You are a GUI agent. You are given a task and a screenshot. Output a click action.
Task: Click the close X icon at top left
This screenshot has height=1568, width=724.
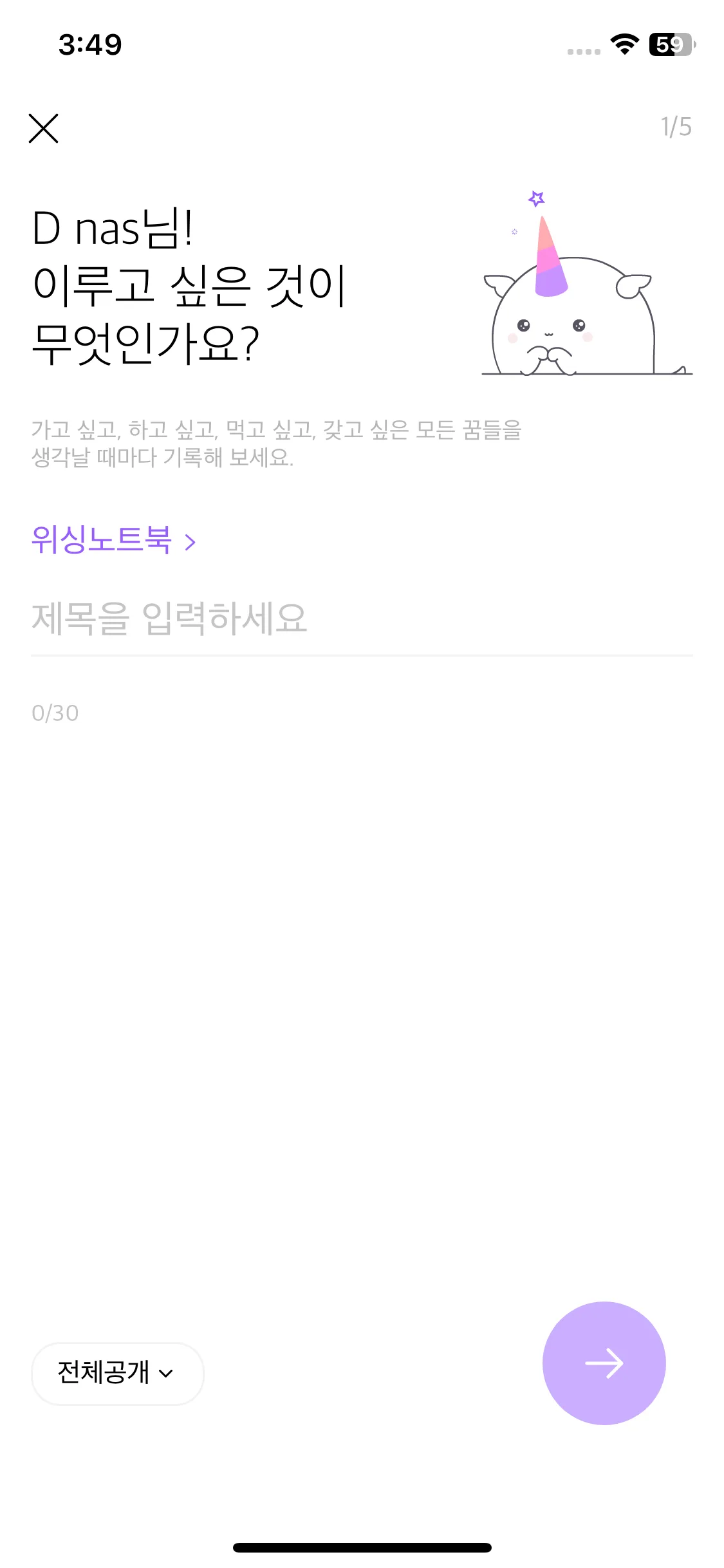[44, 128]
